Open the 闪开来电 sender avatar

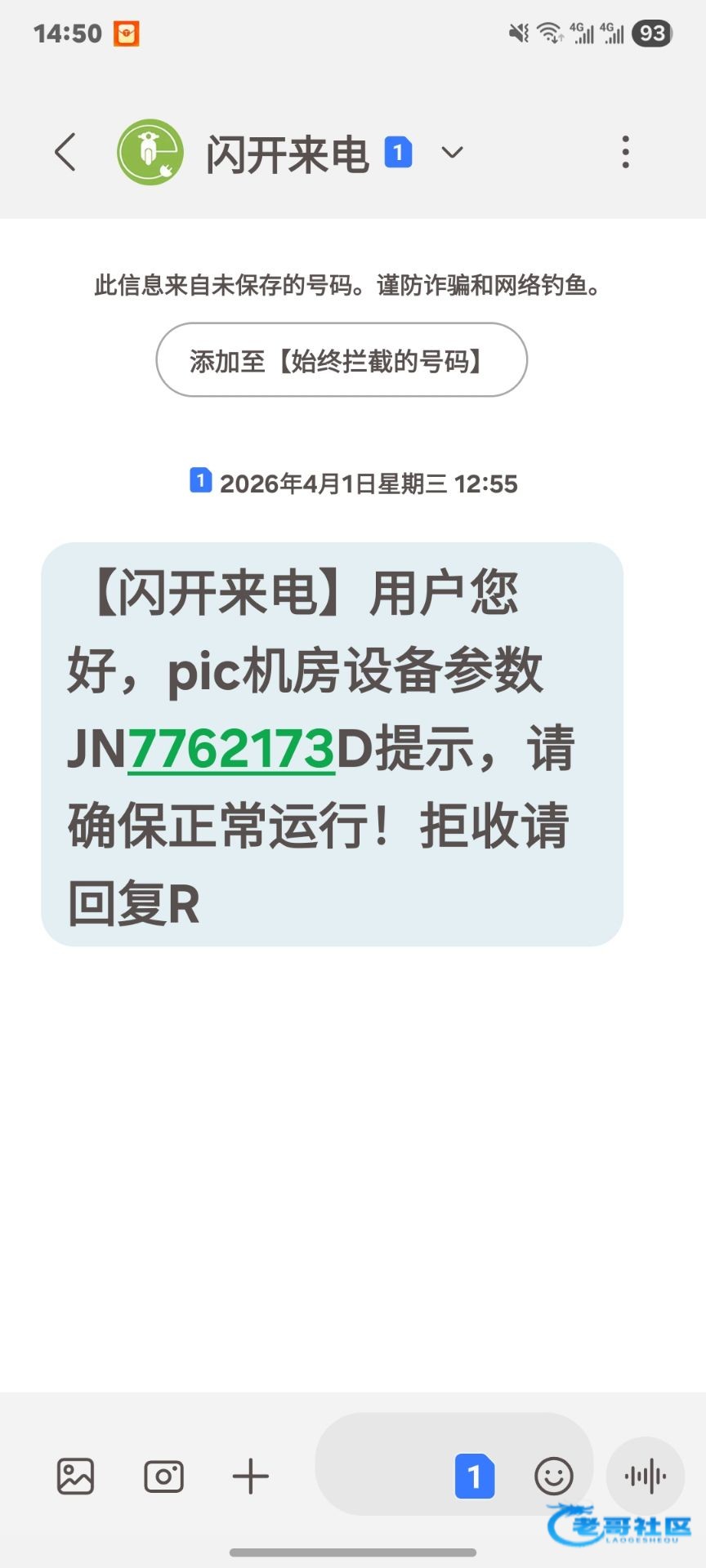pyautogui.click(x=150, y=153)
